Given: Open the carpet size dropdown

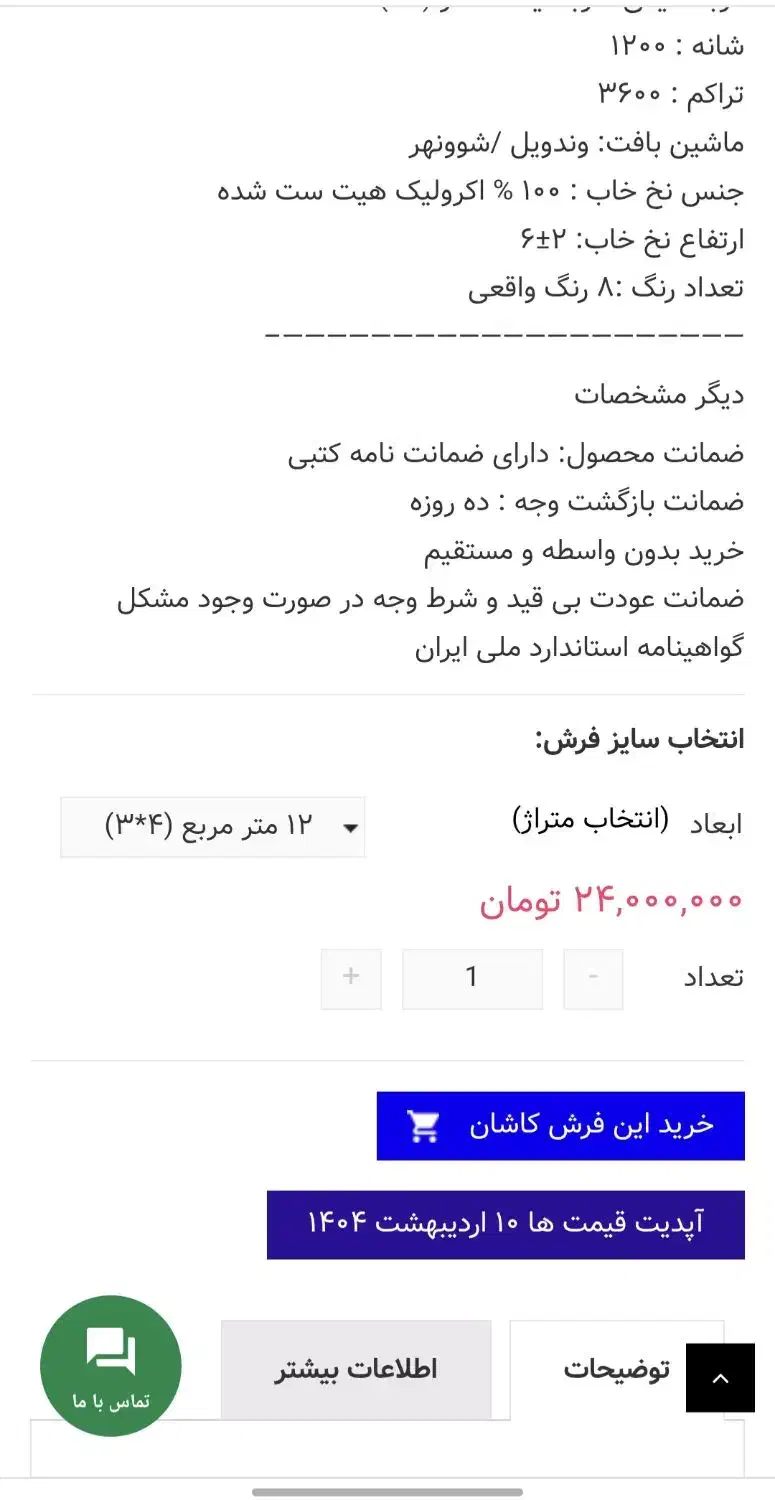Looking at the screenshot, I should pos(213,827).
